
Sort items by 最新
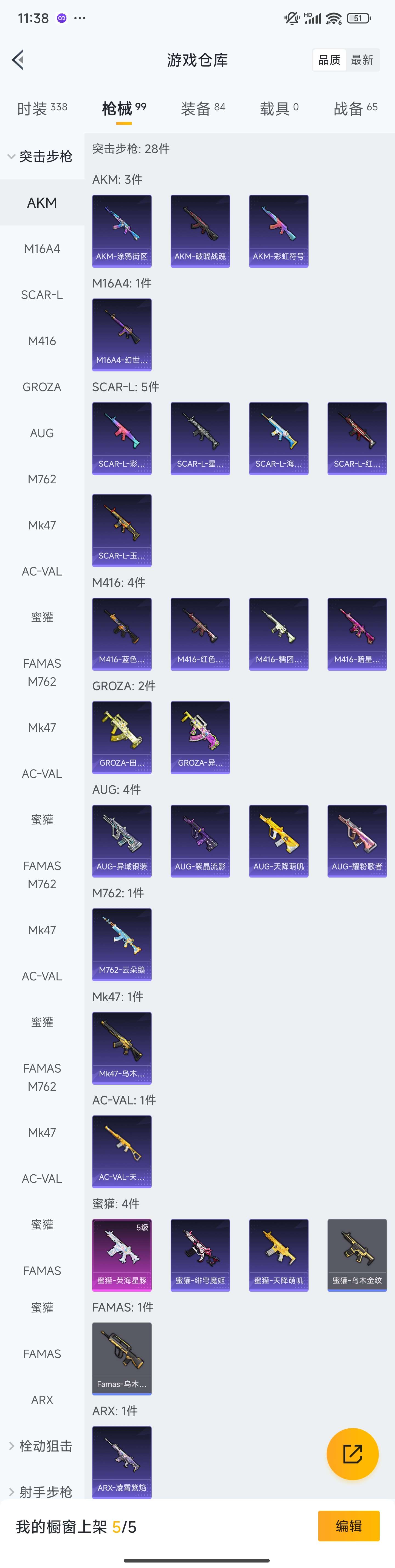coord(362,60)
